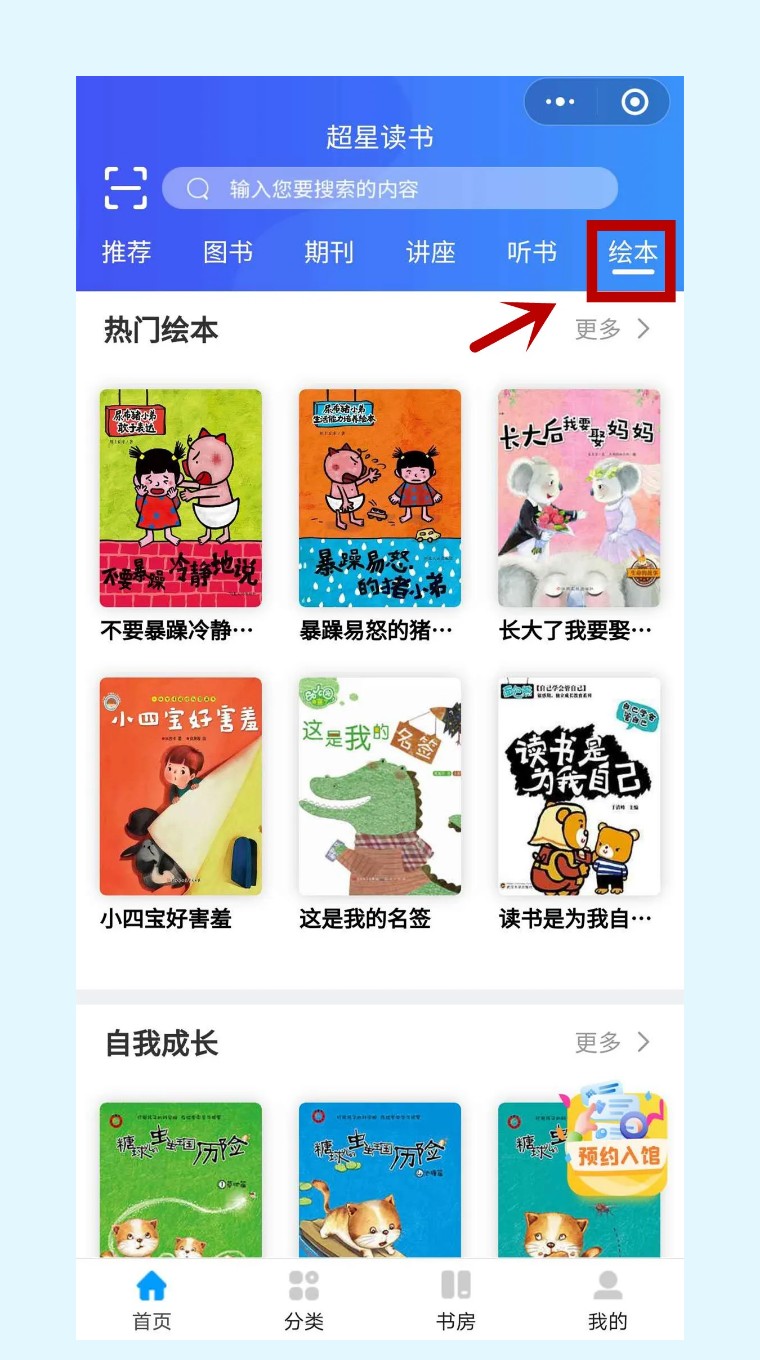This screenshot has width=760, height=1360.
Task: Switch to the 讲座 tab
Action: point(431,252)
